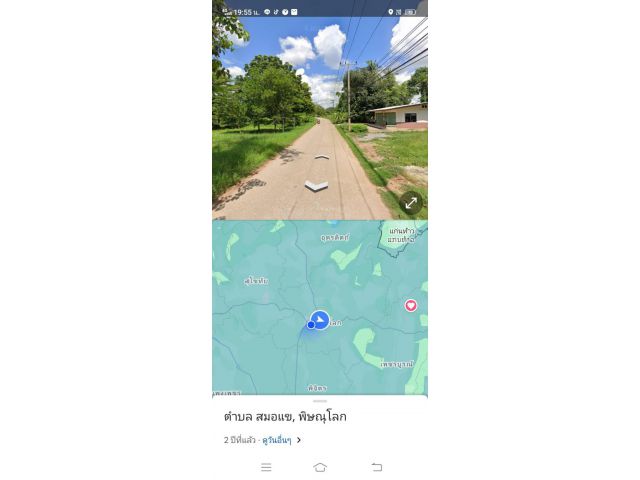Open the see other dates link
Image resolution: width=640 pixels, height=480 pixels.
[277, 439]
